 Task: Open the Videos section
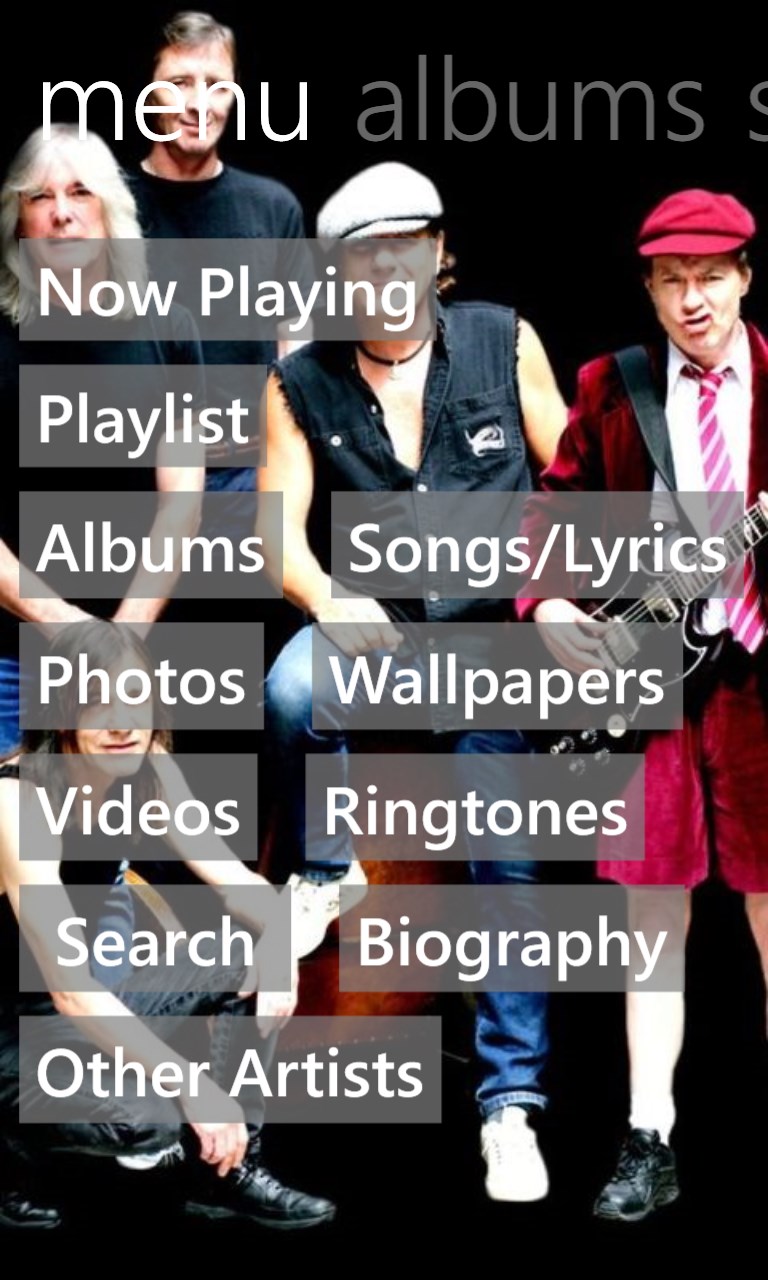pyautogui.click(x=139, y=808)
